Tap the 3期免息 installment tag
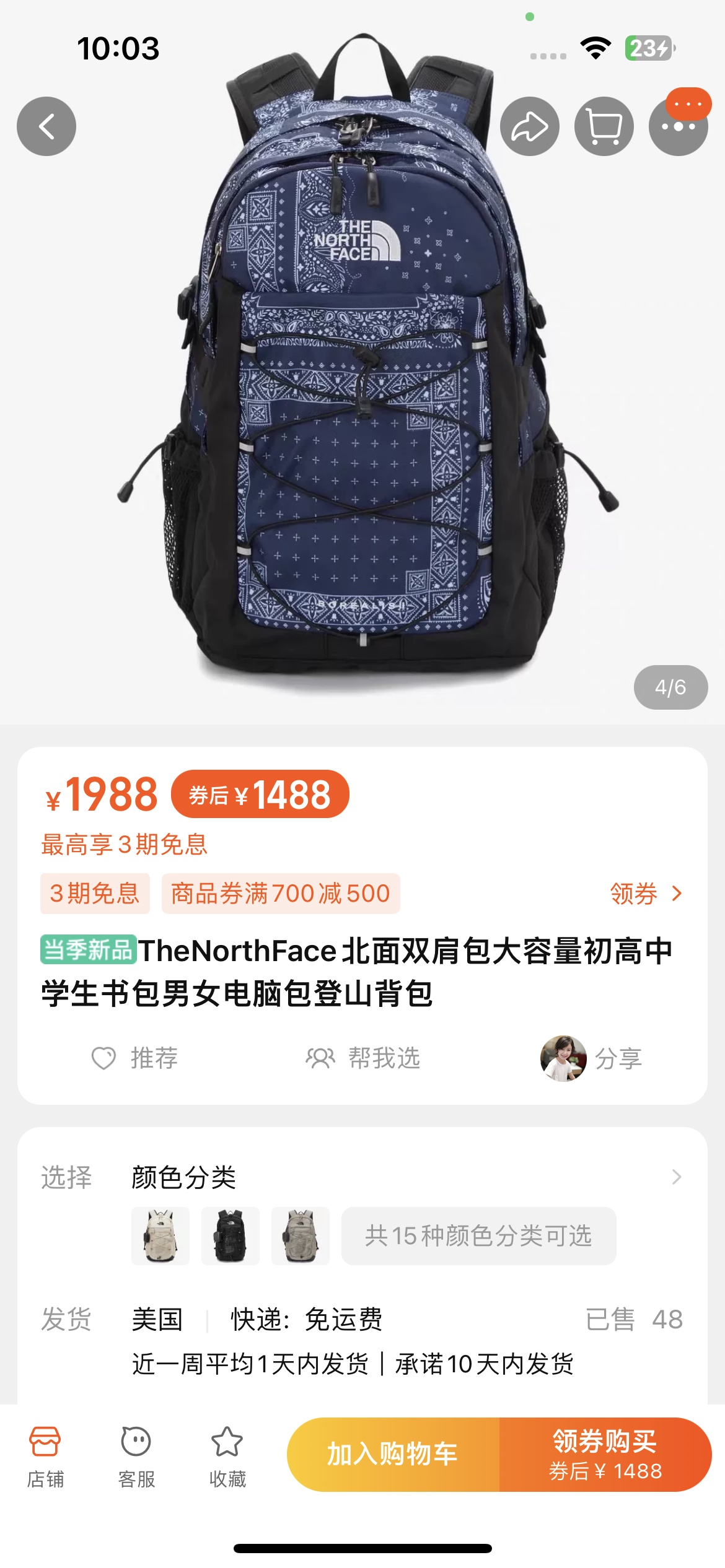725x1568 pixels. (x=95, y=894)
